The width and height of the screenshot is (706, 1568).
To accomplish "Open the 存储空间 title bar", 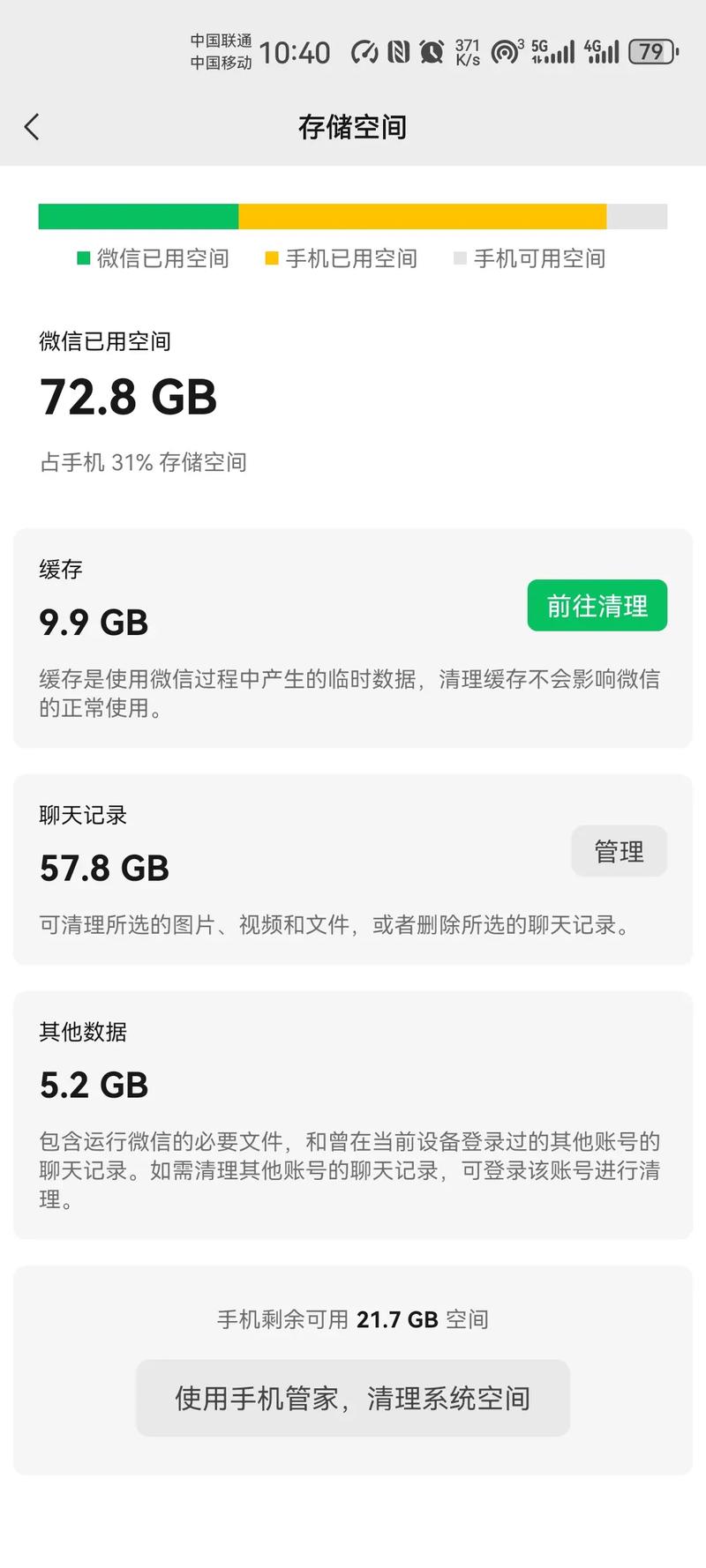I will click(x=353, y=126).
